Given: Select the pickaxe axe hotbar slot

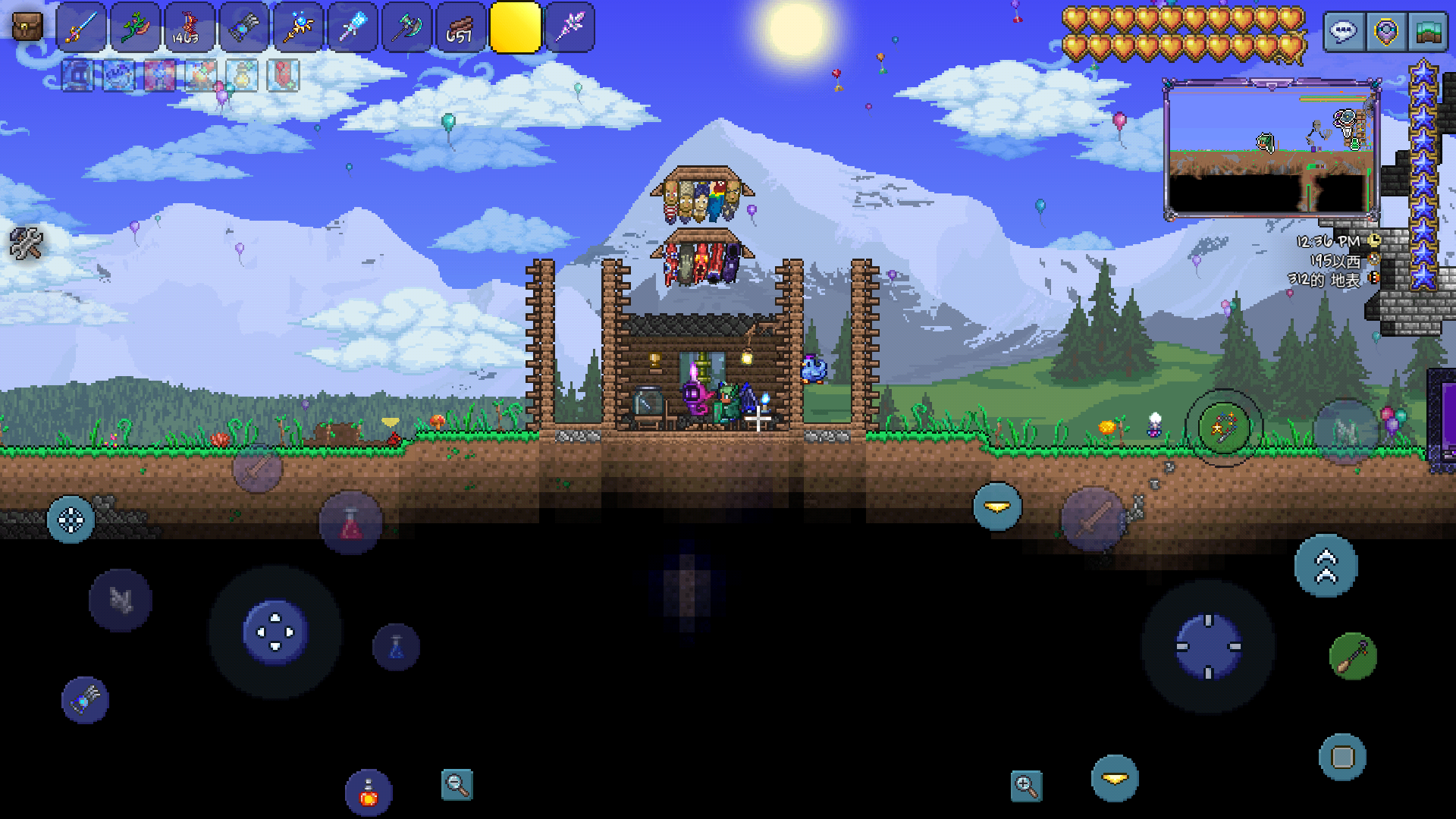Looking at the screenshot, I should pos(406,28).
